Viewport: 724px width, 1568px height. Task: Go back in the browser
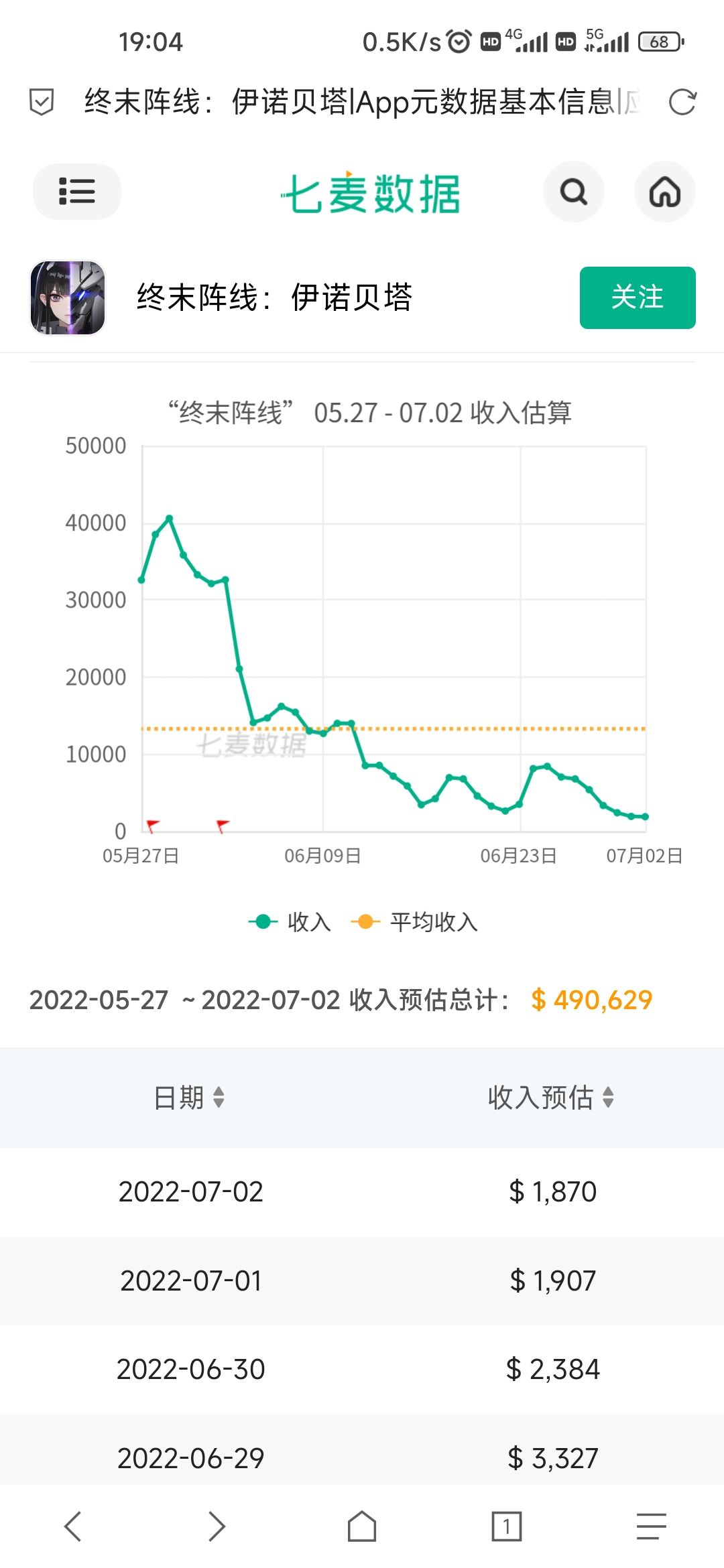pos(72,1526)
